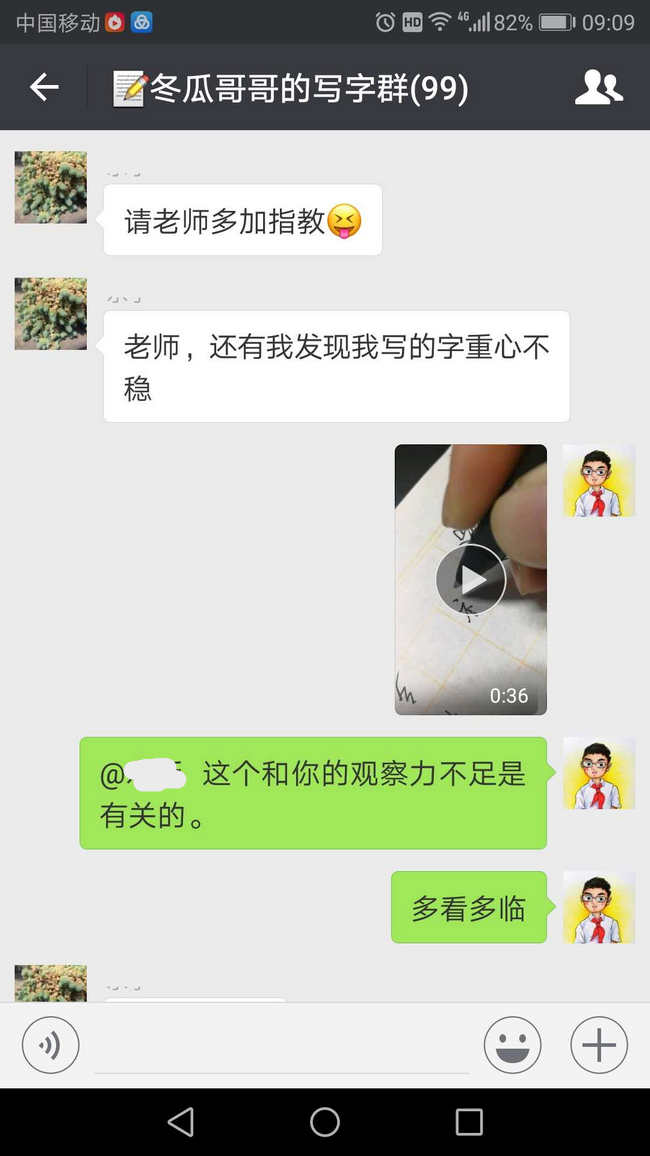This screenshot has width=650, height=1156.
Task: Go back from the group chat
Action: pos(44,88)
